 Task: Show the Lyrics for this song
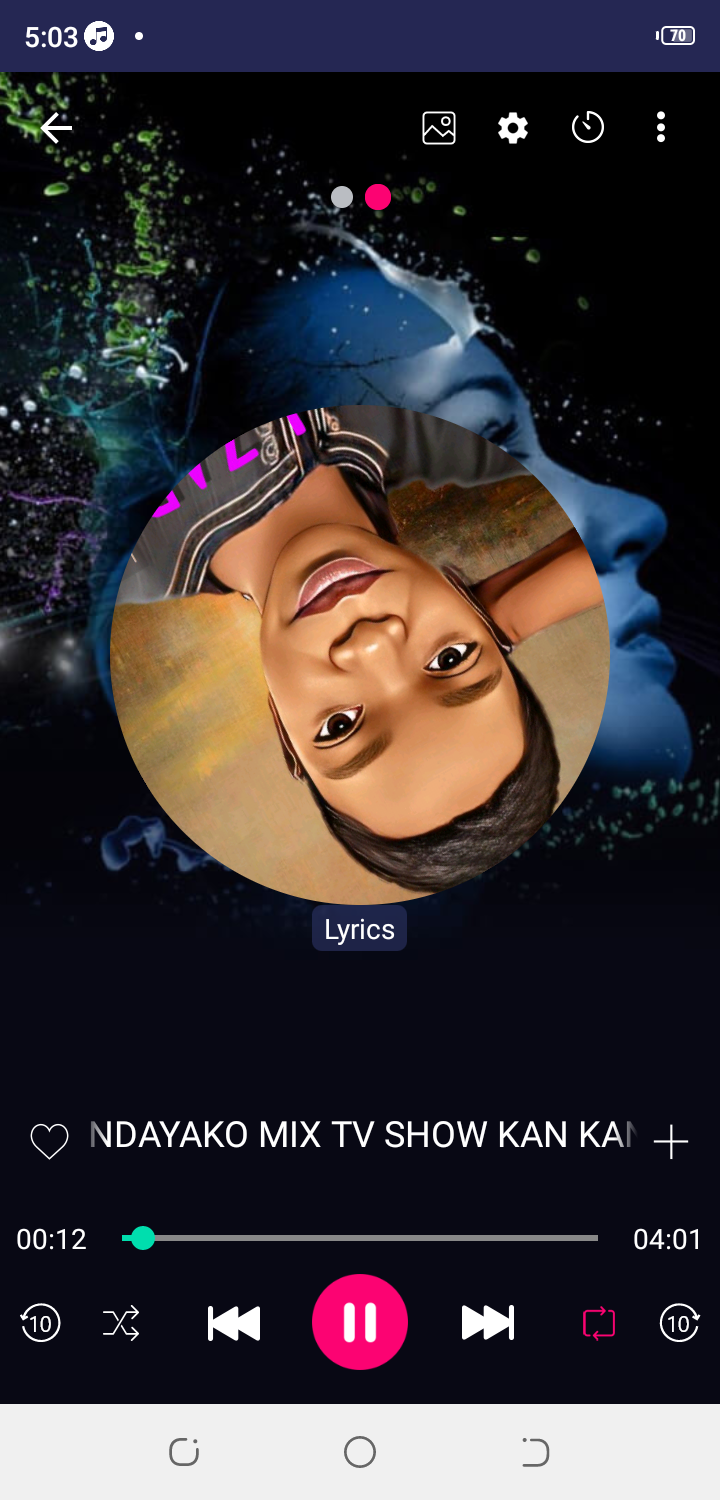point(359,929)
